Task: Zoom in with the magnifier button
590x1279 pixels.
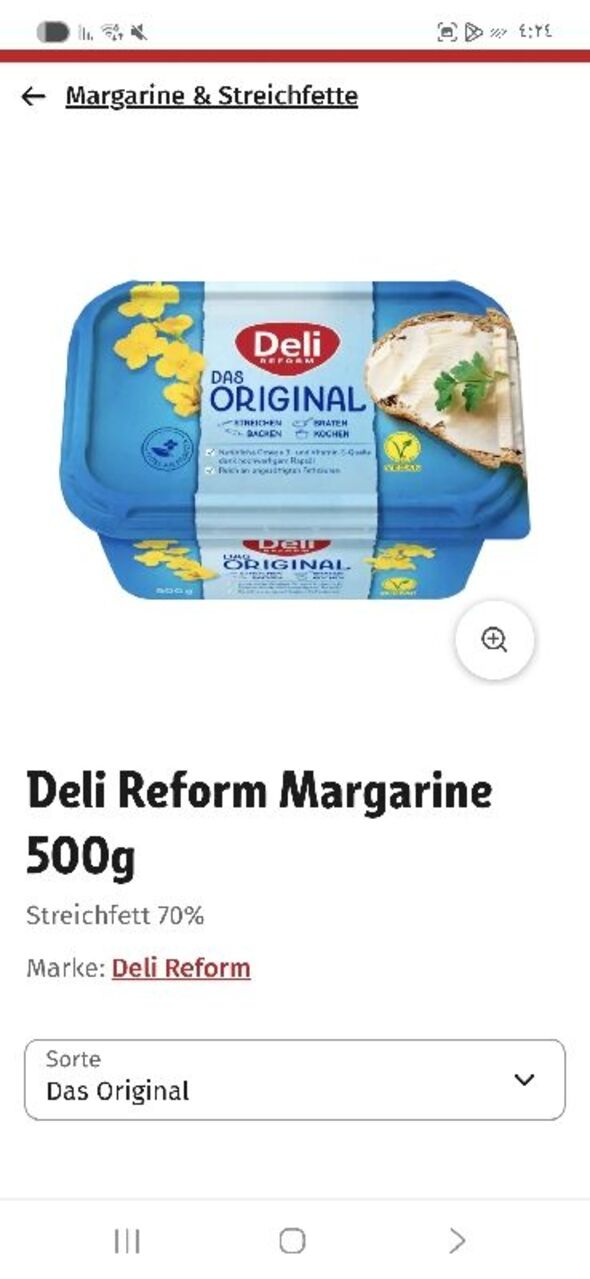Action: point(494,640)
